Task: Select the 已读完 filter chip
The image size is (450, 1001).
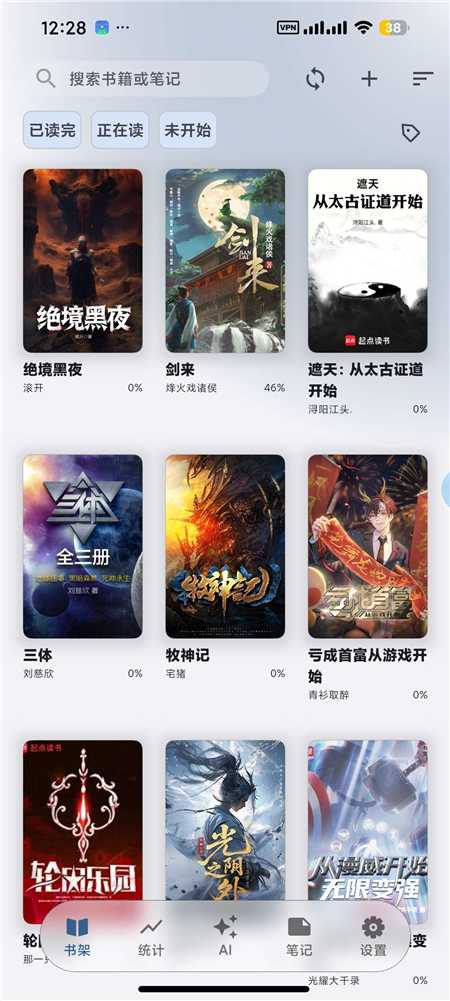Action: [52, 131]
